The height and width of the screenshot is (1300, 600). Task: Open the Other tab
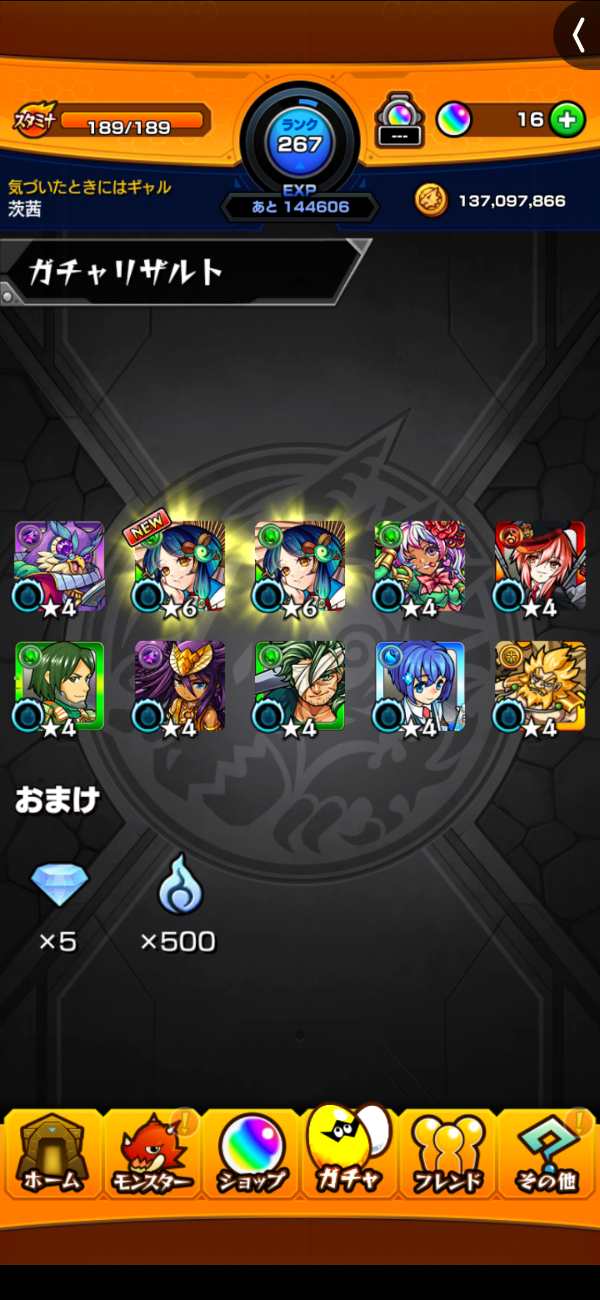(546, 1154)
